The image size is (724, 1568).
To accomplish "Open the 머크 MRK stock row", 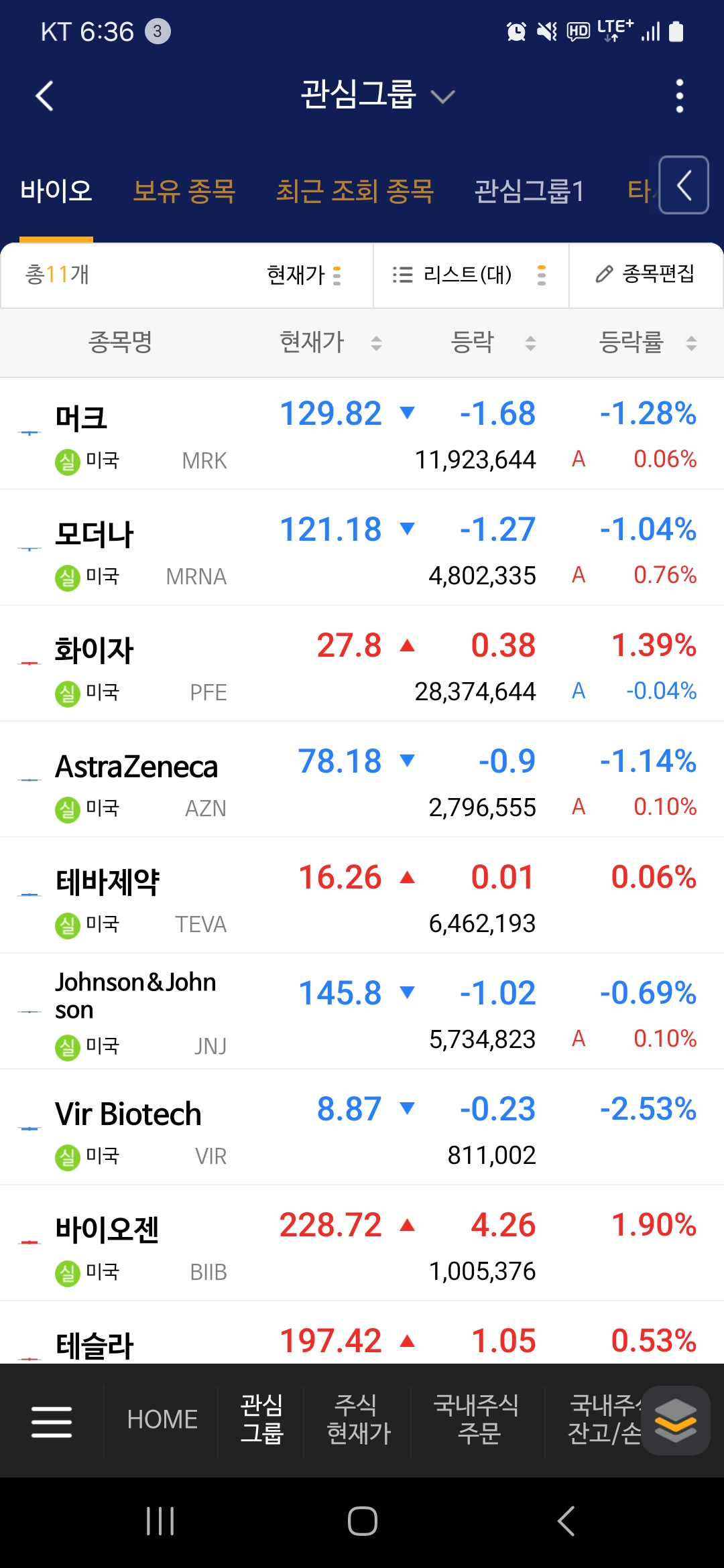I will [x=362, y=434].
